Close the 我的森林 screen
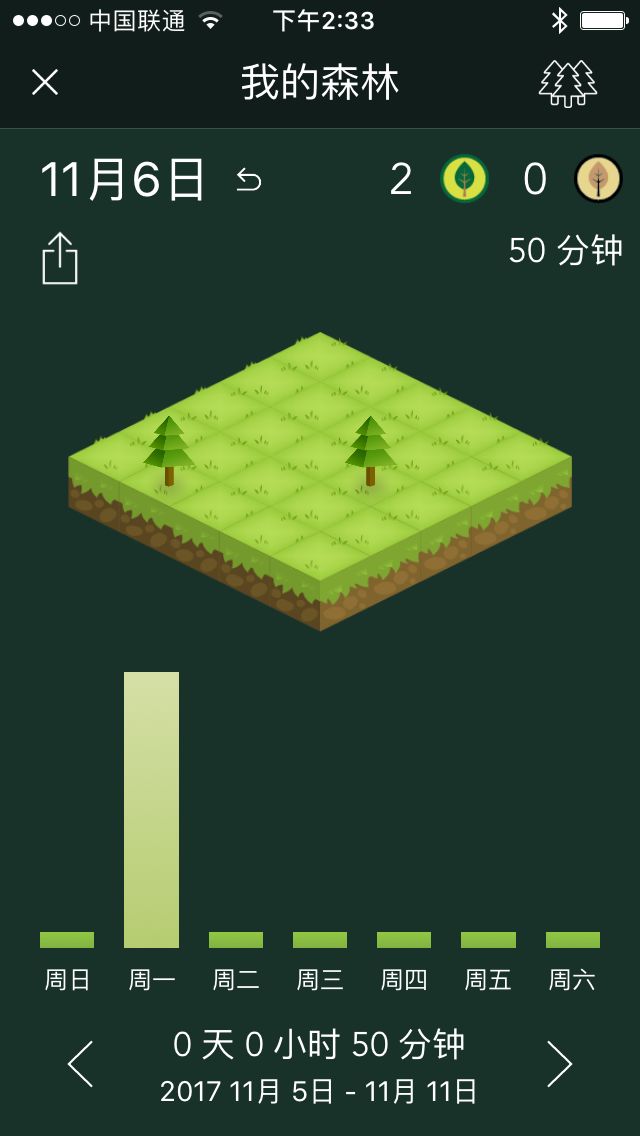Screen dimensions: 640x1136 click(45, 82)
